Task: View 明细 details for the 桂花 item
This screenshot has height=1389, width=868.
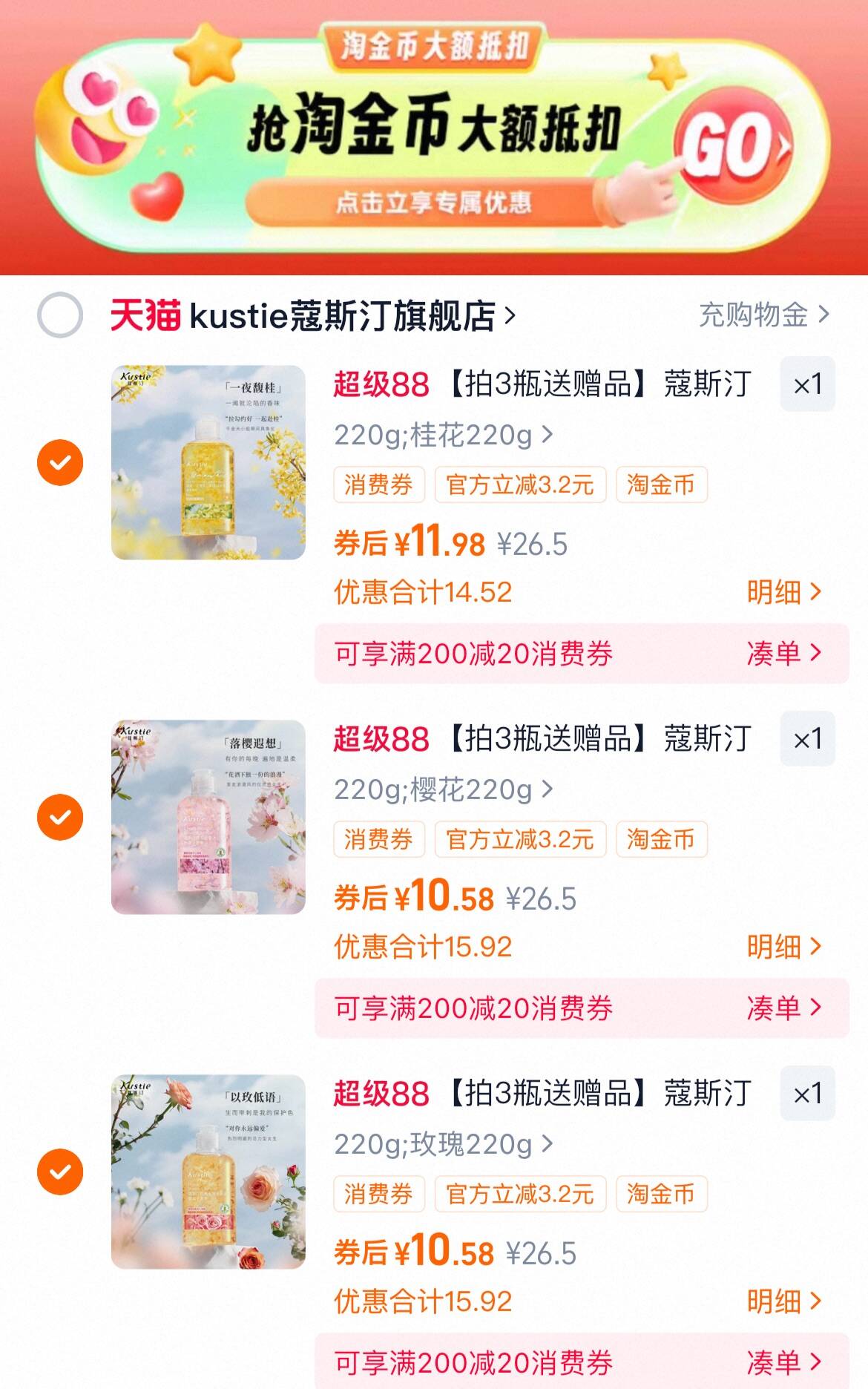Action: pyautogui.click(x=786, y=593)
